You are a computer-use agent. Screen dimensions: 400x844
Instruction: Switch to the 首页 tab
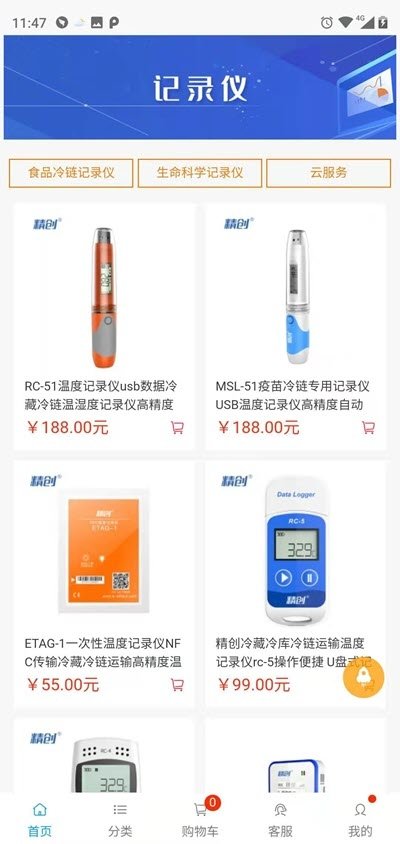[x=40, y=820]
